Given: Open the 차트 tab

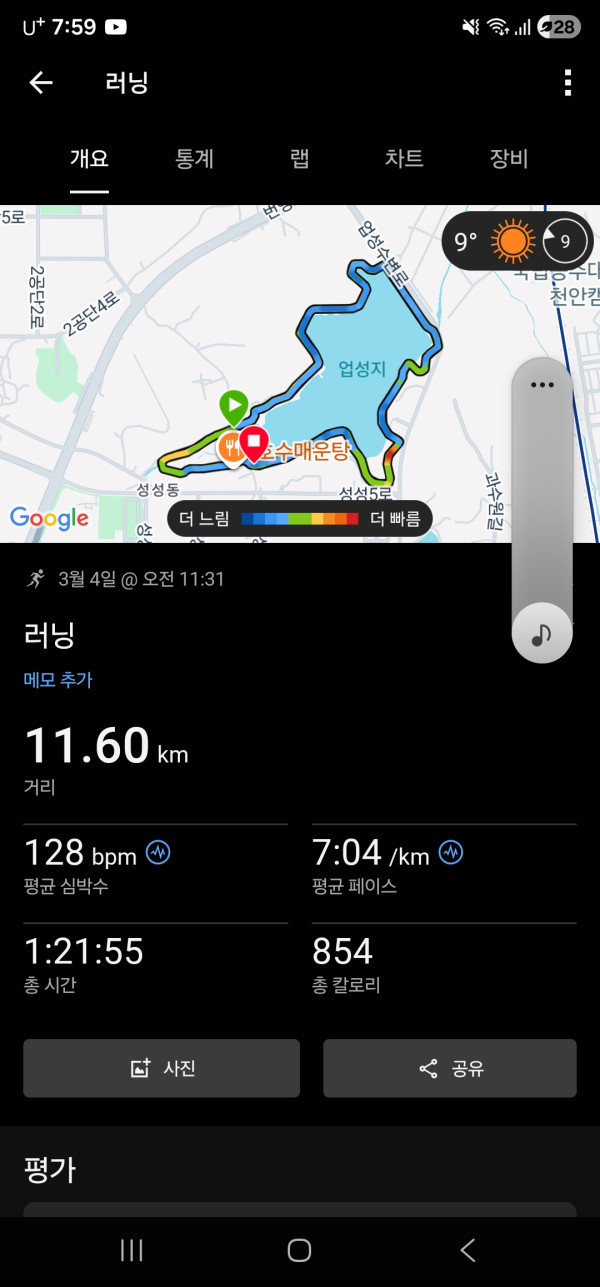Looking at the screenshot, I should (404, 159).
